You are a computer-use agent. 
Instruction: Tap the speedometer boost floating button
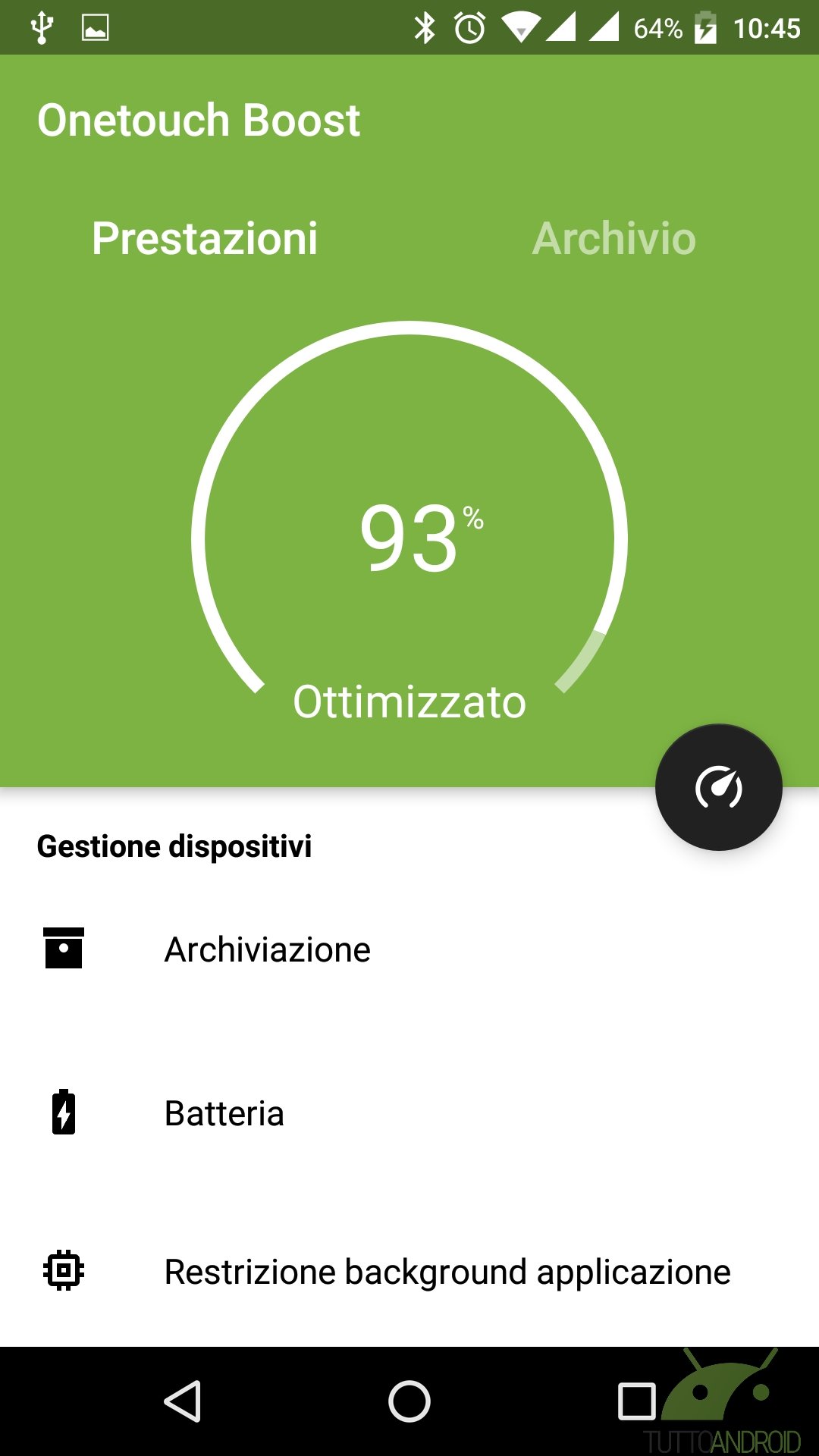click(x=718, y=787)
